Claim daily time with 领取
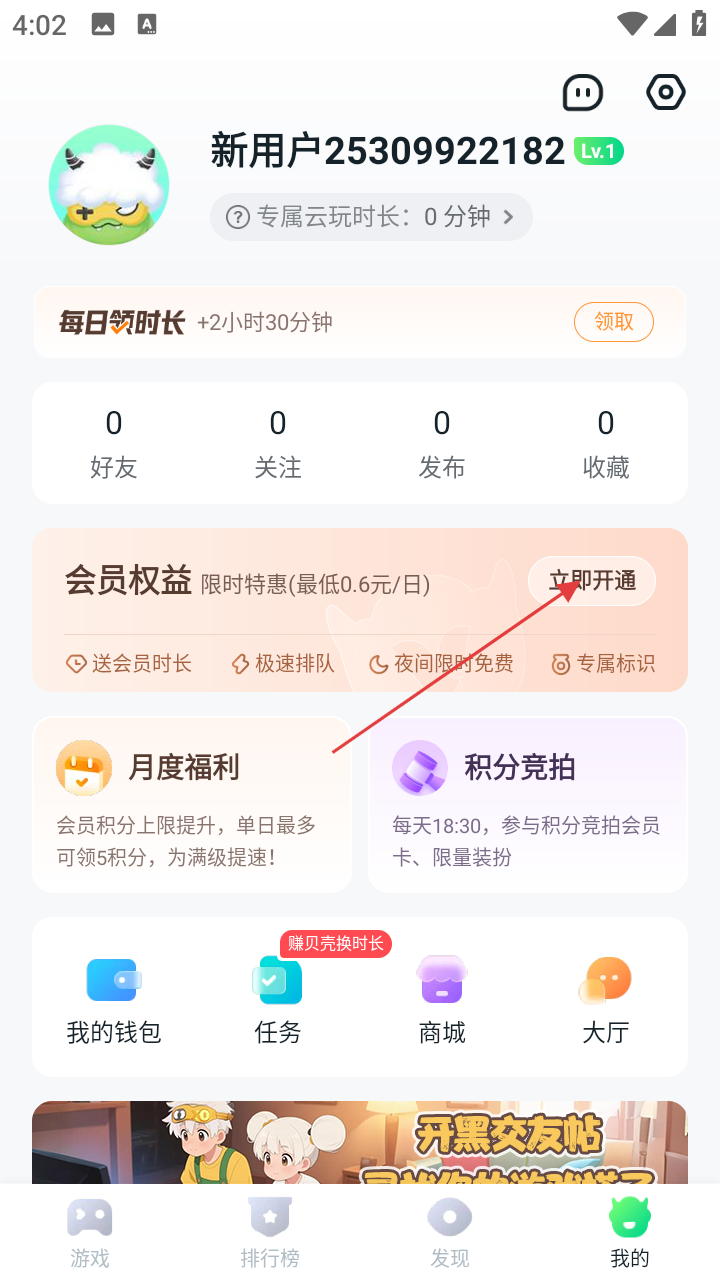 coord(613,322)
